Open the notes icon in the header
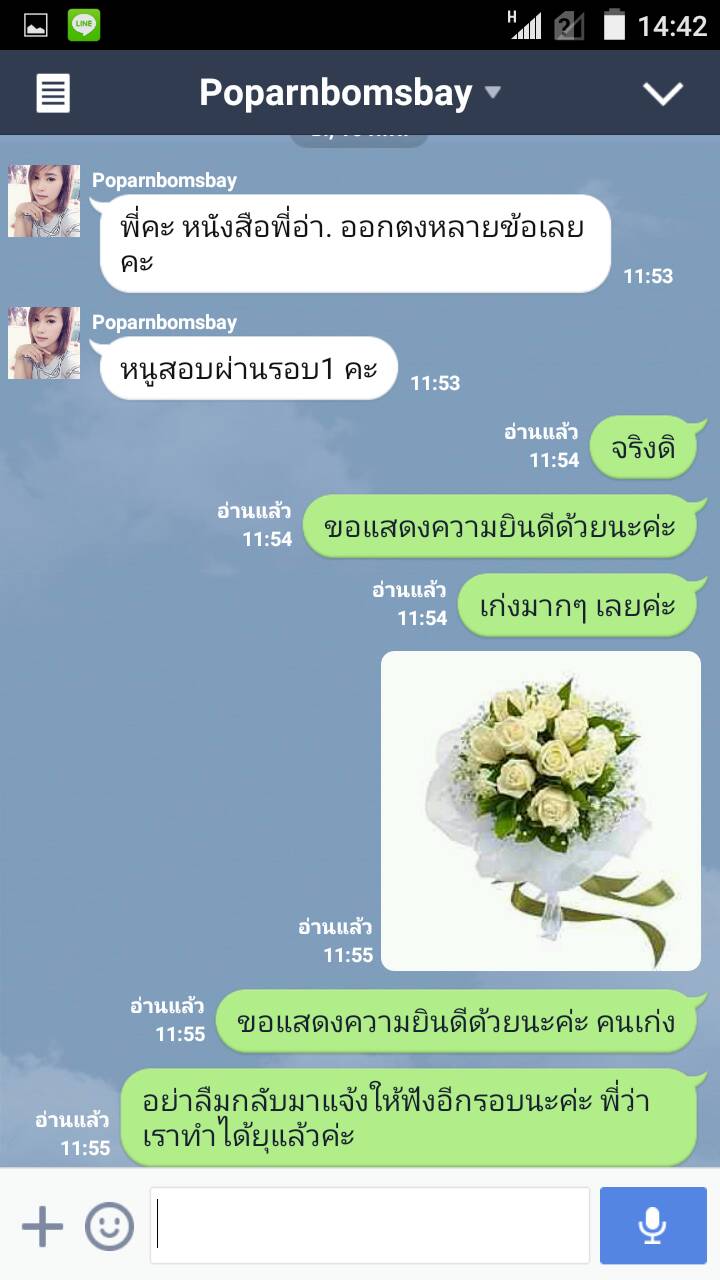 click(53, 94)
